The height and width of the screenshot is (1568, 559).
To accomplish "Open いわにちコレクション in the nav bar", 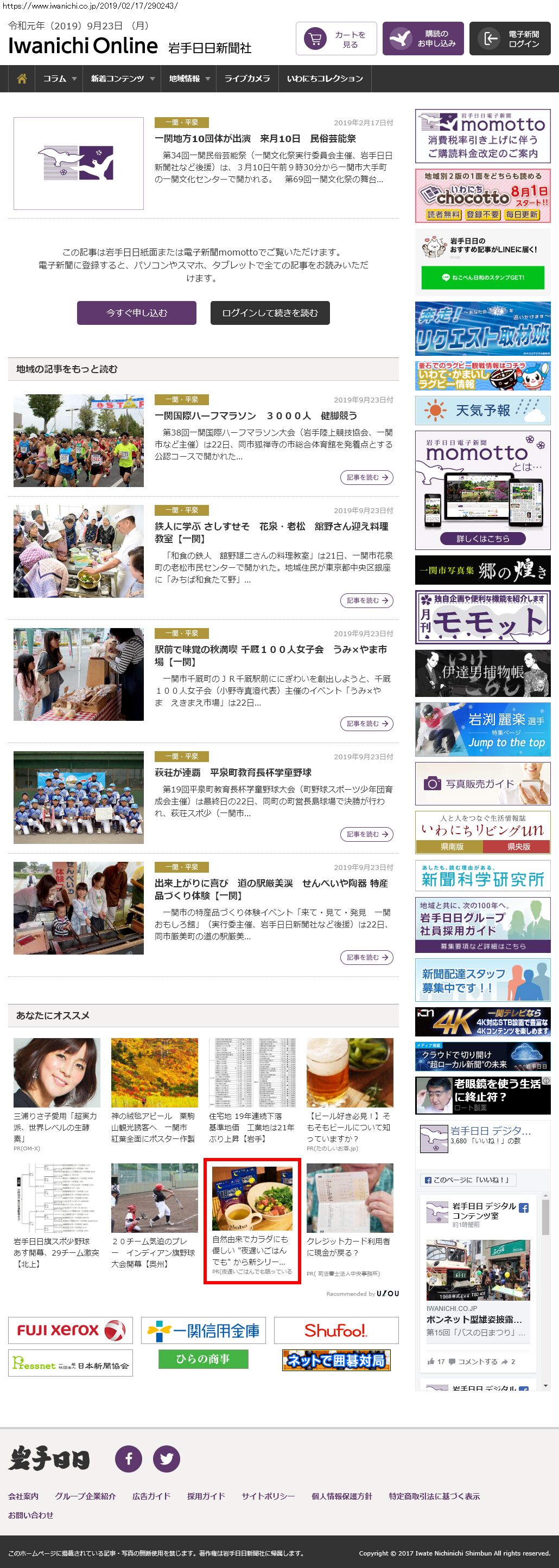I will (325, 79).
